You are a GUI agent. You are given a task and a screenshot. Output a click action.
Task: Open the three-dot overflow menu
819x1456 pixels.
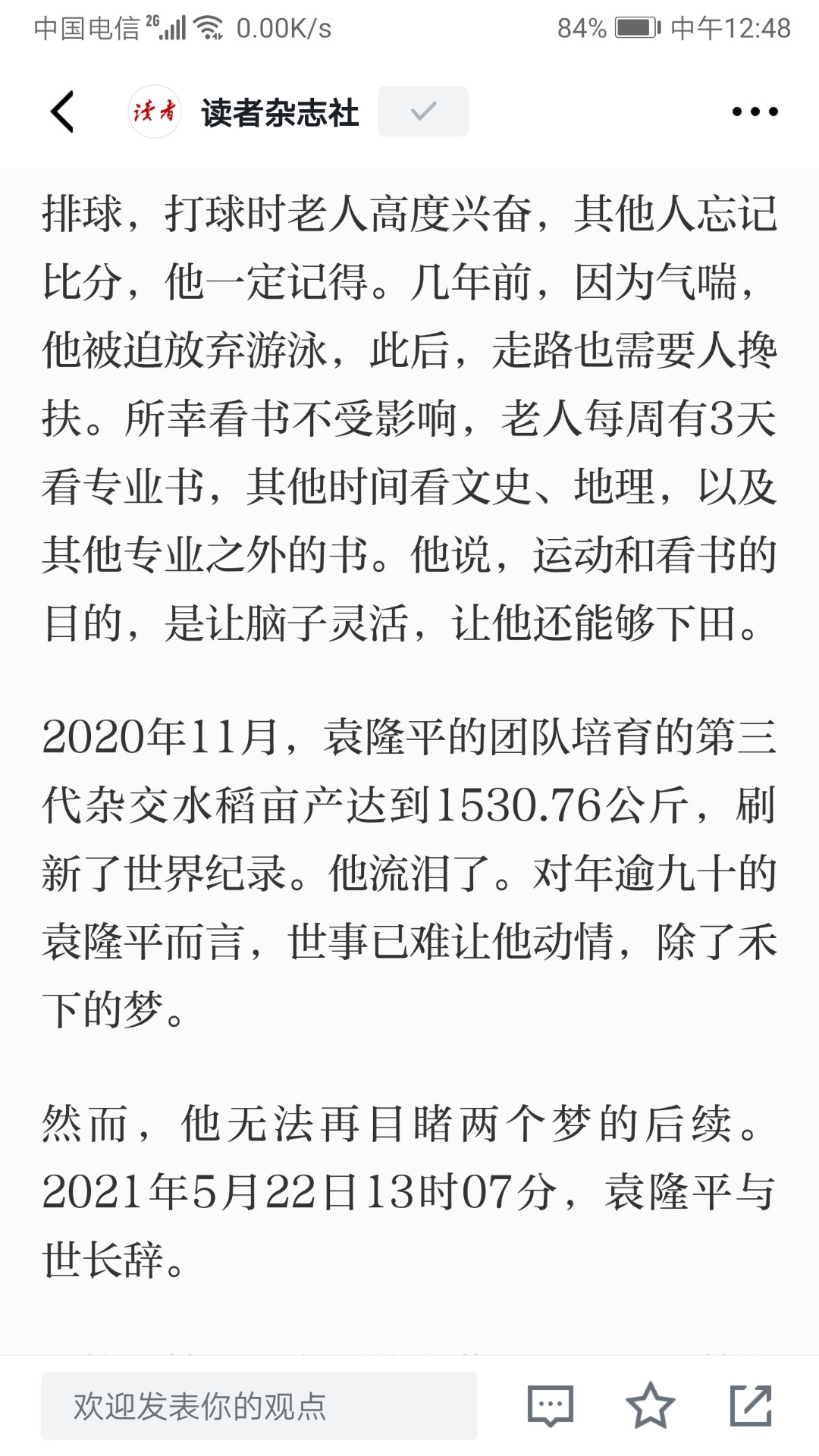point(755,111)
